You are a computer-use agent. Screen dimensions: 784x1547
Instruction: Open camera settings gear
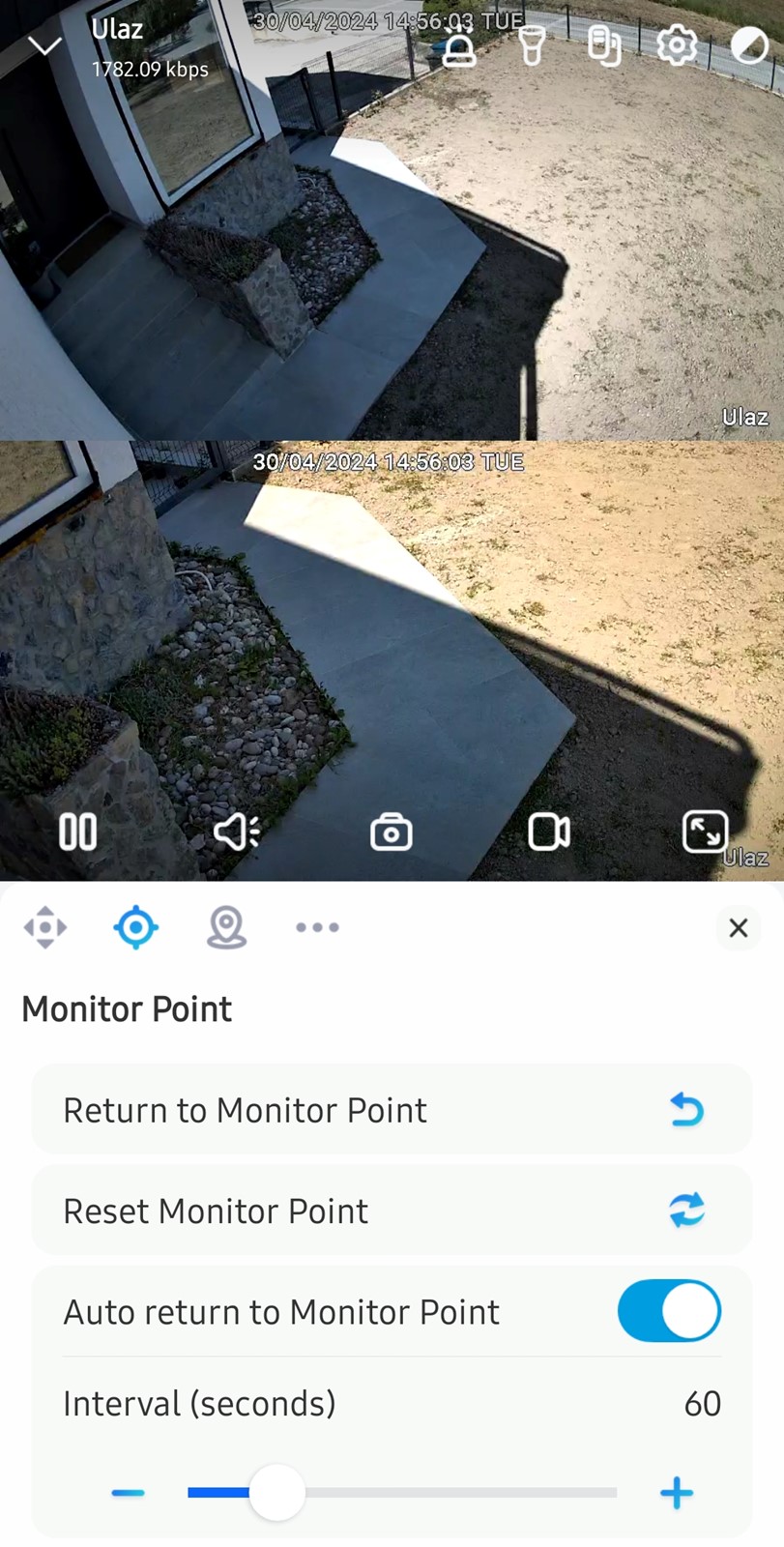point(677,45)
